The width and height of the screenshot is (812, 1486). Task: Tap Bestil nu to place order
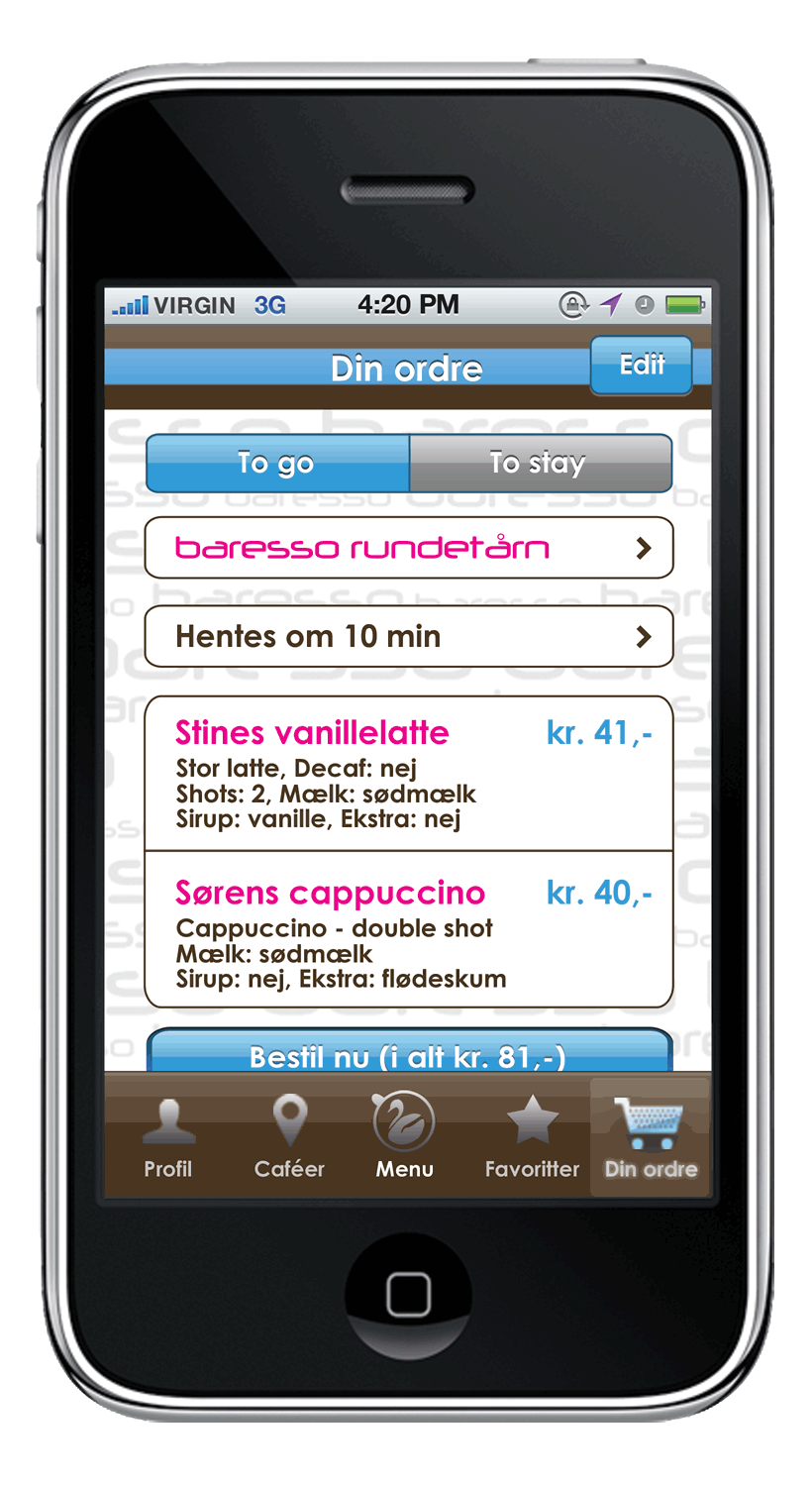408,1053
